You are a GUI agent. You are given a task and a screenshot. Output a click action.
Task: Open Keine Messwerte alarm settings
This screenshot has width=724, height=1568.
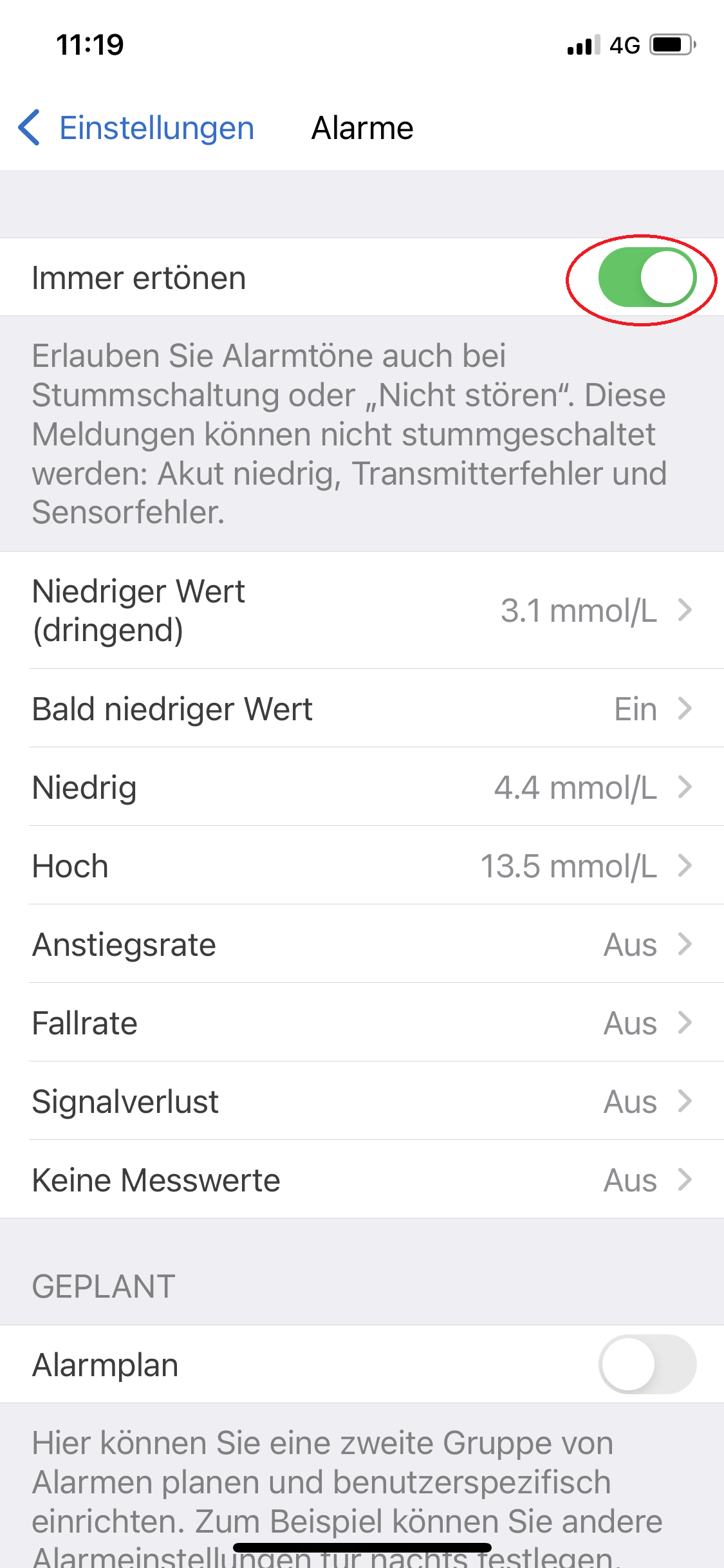pyautogui.click(x=362, y=1180)
